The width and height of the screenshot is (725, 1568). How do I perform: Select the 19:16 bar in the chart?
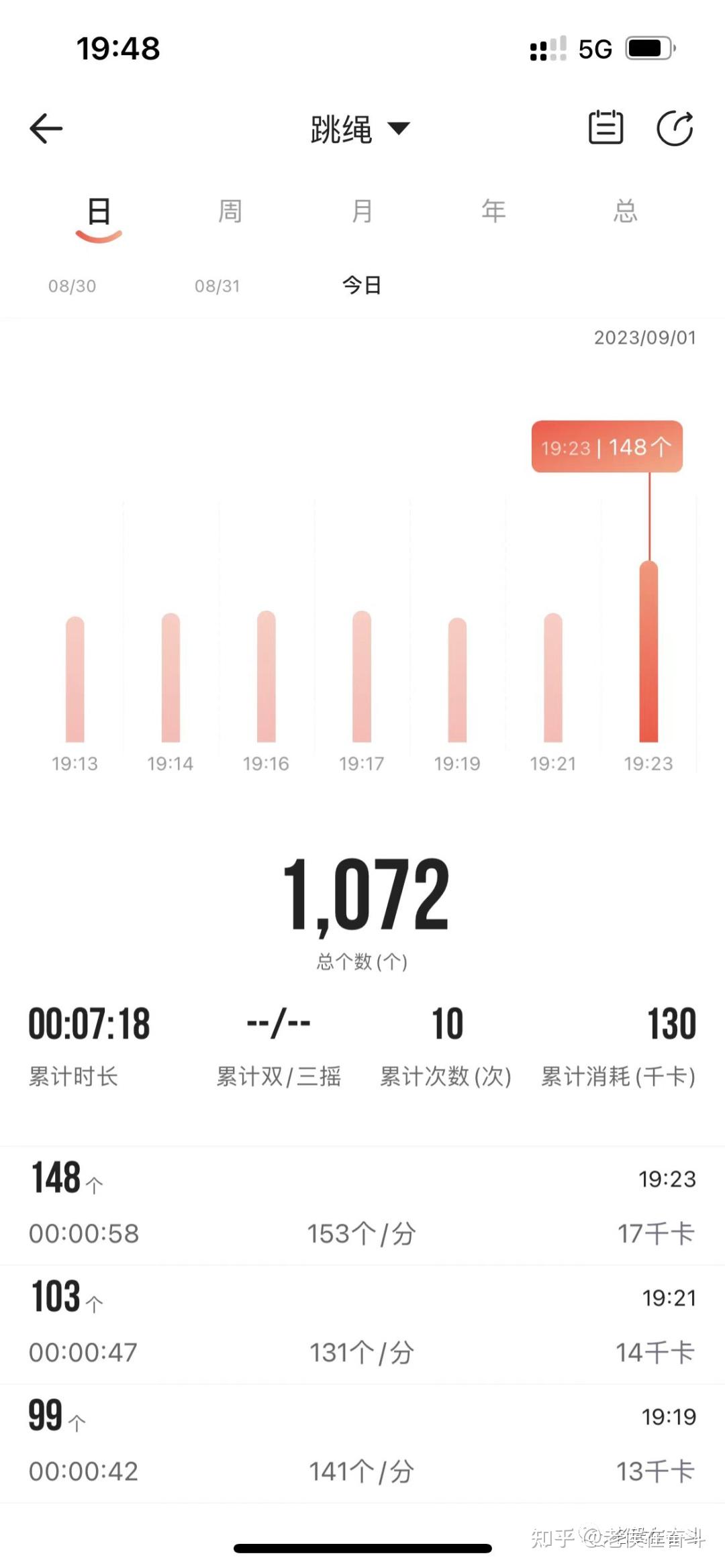pos(267,676)
